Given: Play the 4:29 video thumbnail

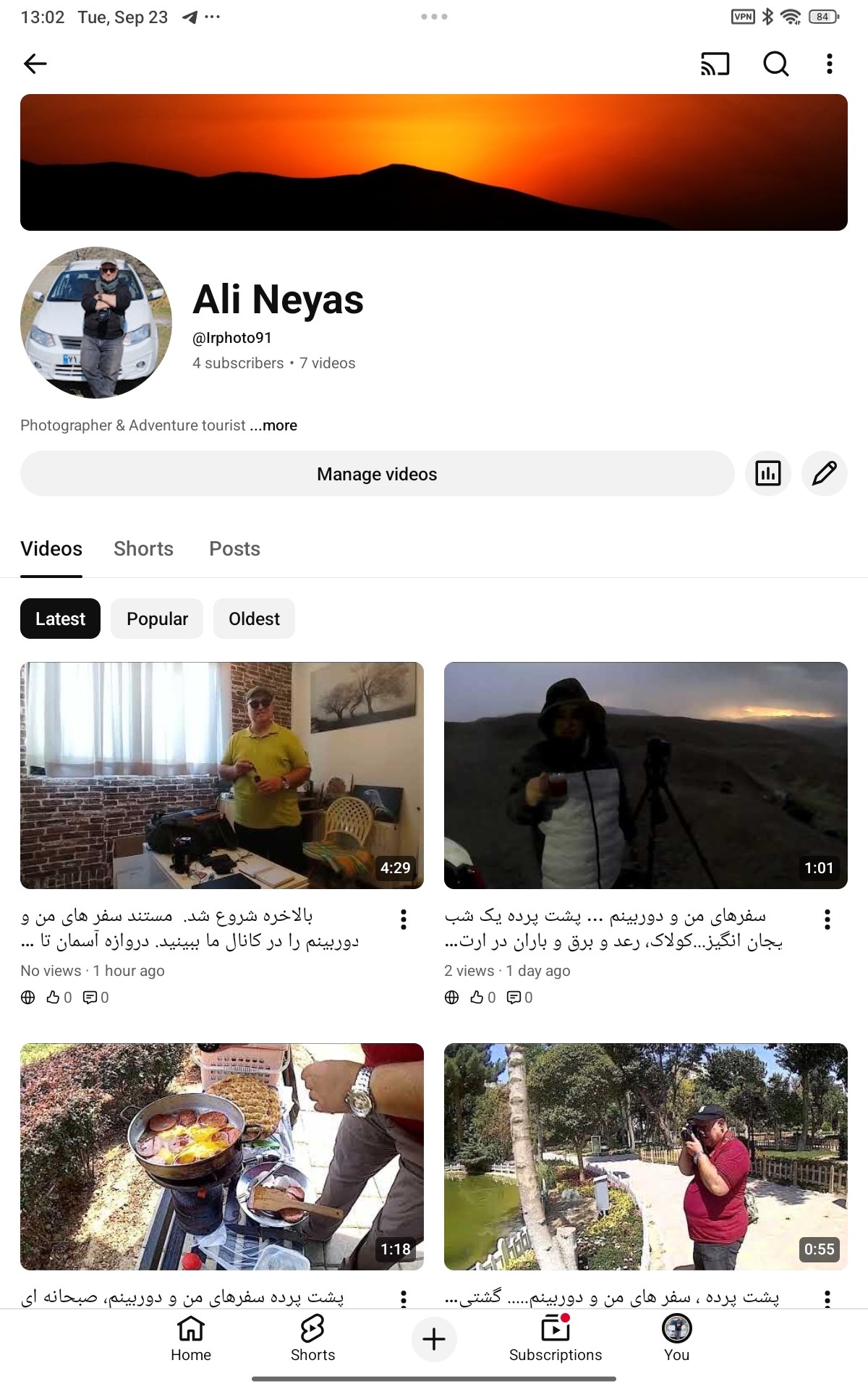Looking at the screenshot, I should coord(222,775).
